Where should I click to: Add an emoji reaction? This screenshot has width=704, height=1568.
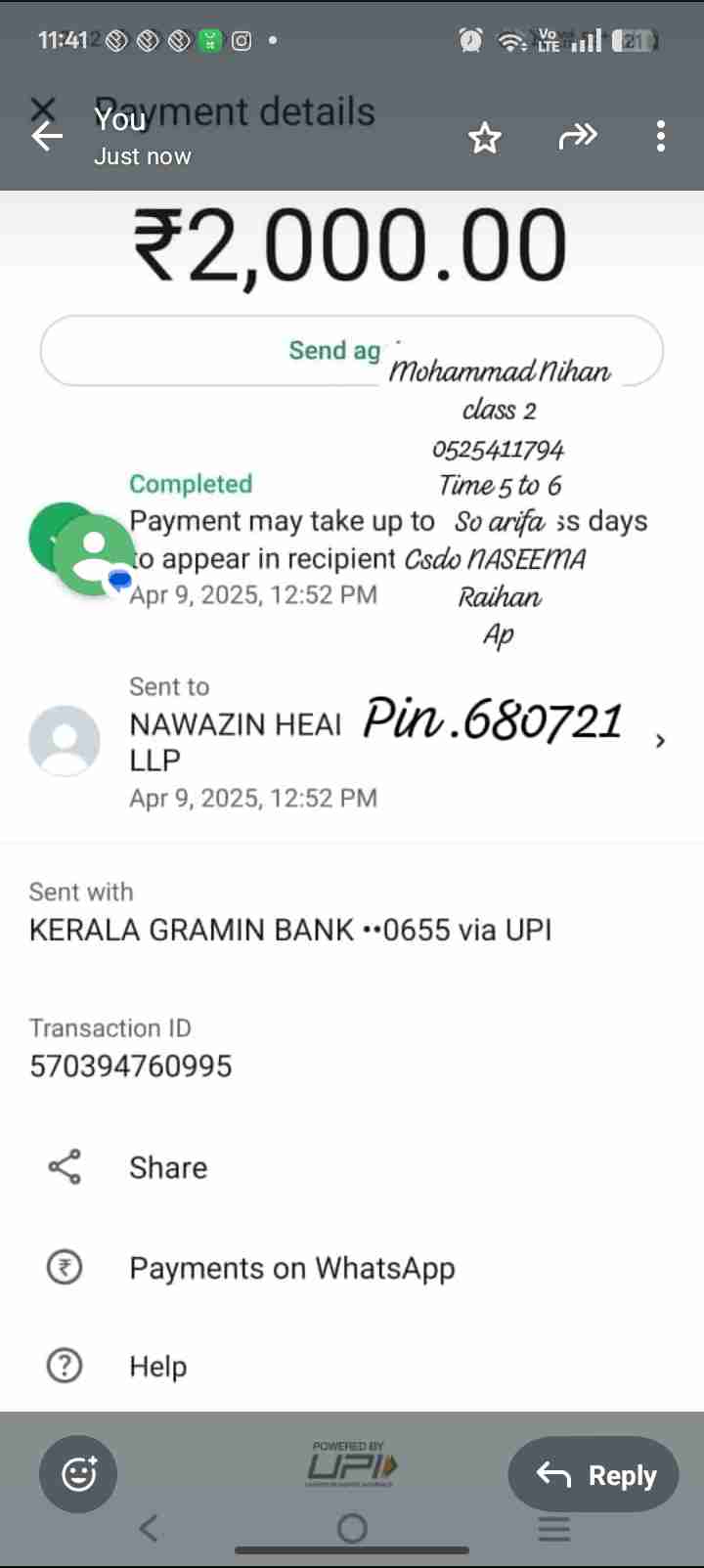(x=78, y=1473)
